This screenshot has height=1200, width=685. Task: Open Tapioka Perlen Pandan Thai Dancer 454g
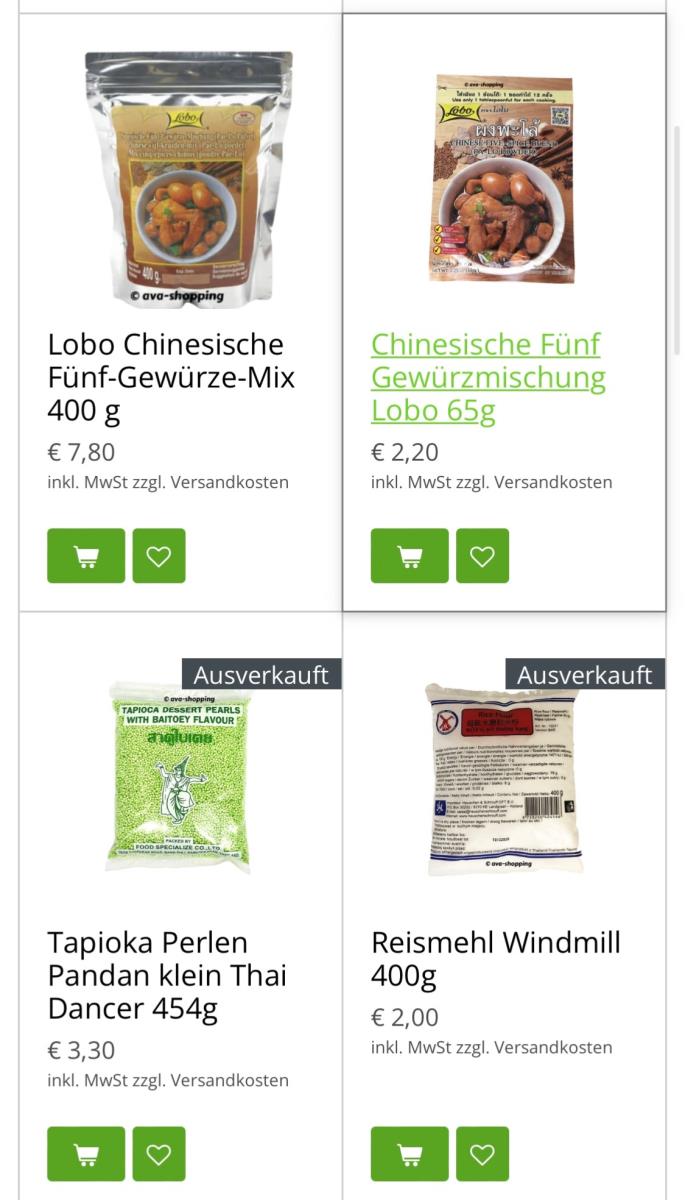point(167,975)
